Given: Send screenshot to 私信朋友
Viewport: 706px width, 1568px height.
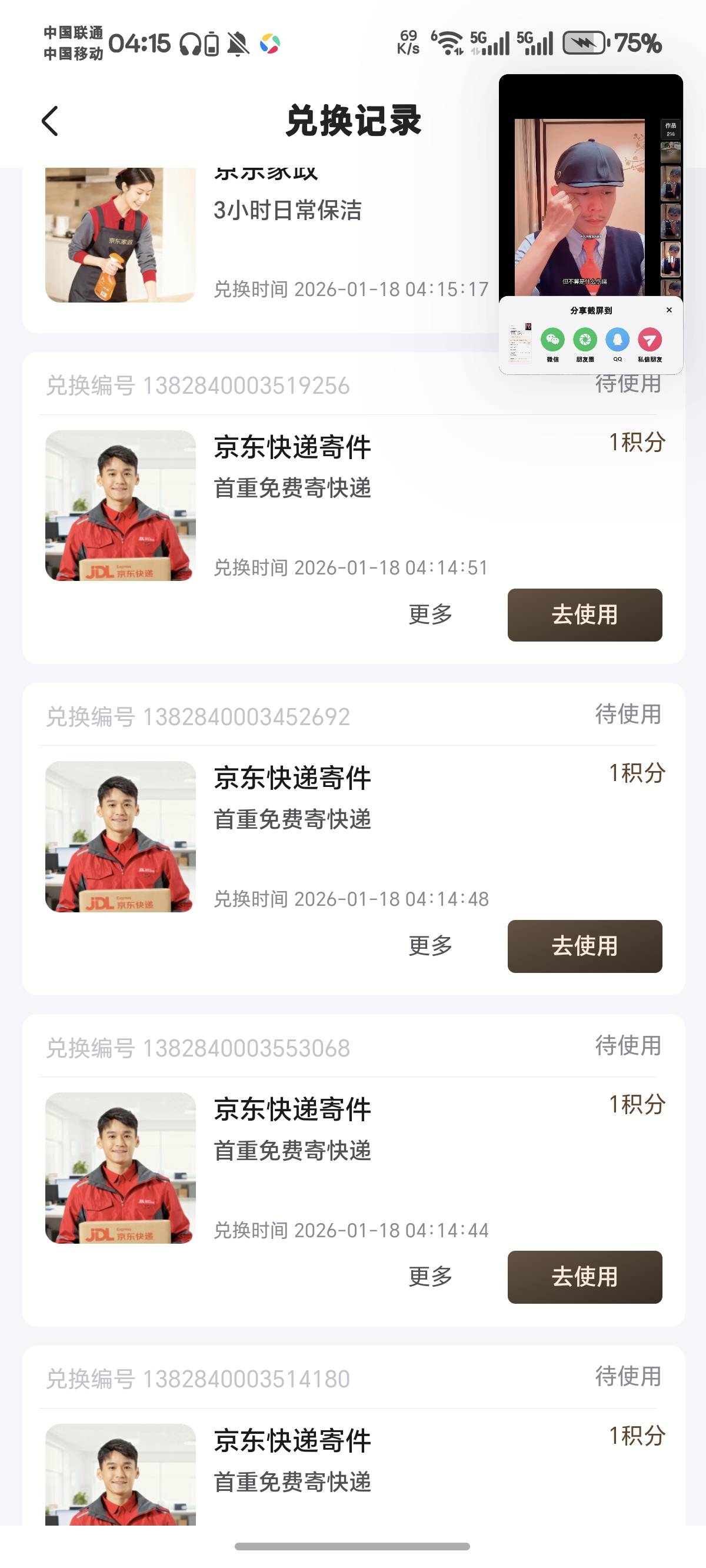Looking at the screenshot, I should coord(650,340).
